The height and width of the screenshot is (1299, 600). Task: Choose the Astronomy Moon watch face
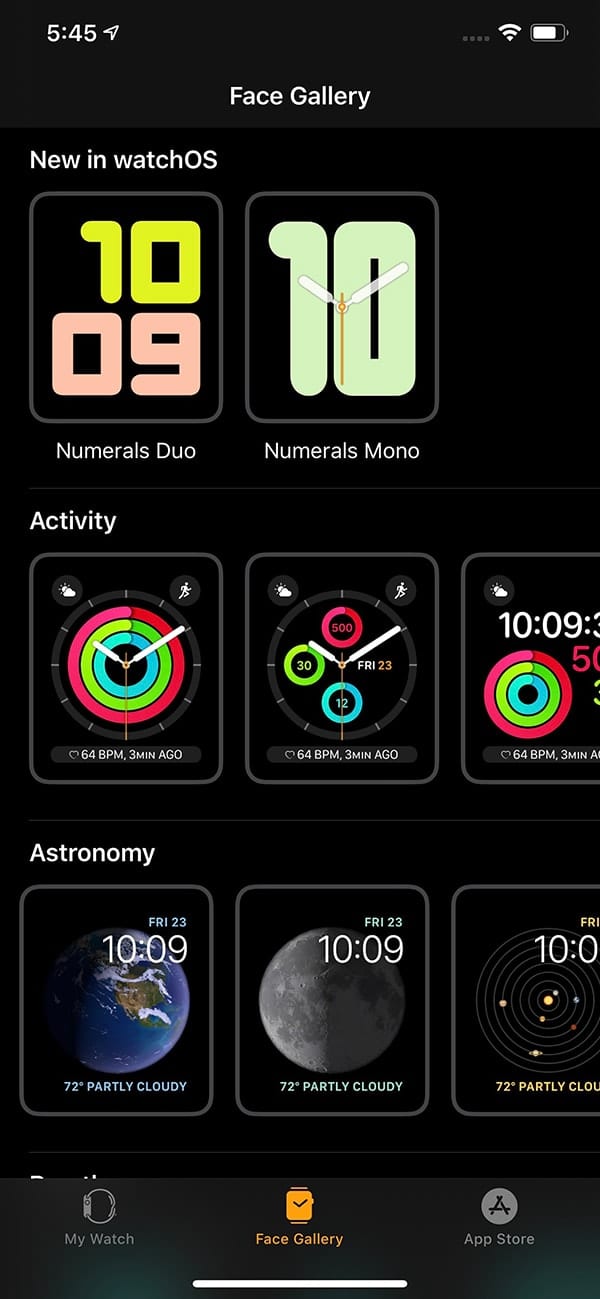331,999
